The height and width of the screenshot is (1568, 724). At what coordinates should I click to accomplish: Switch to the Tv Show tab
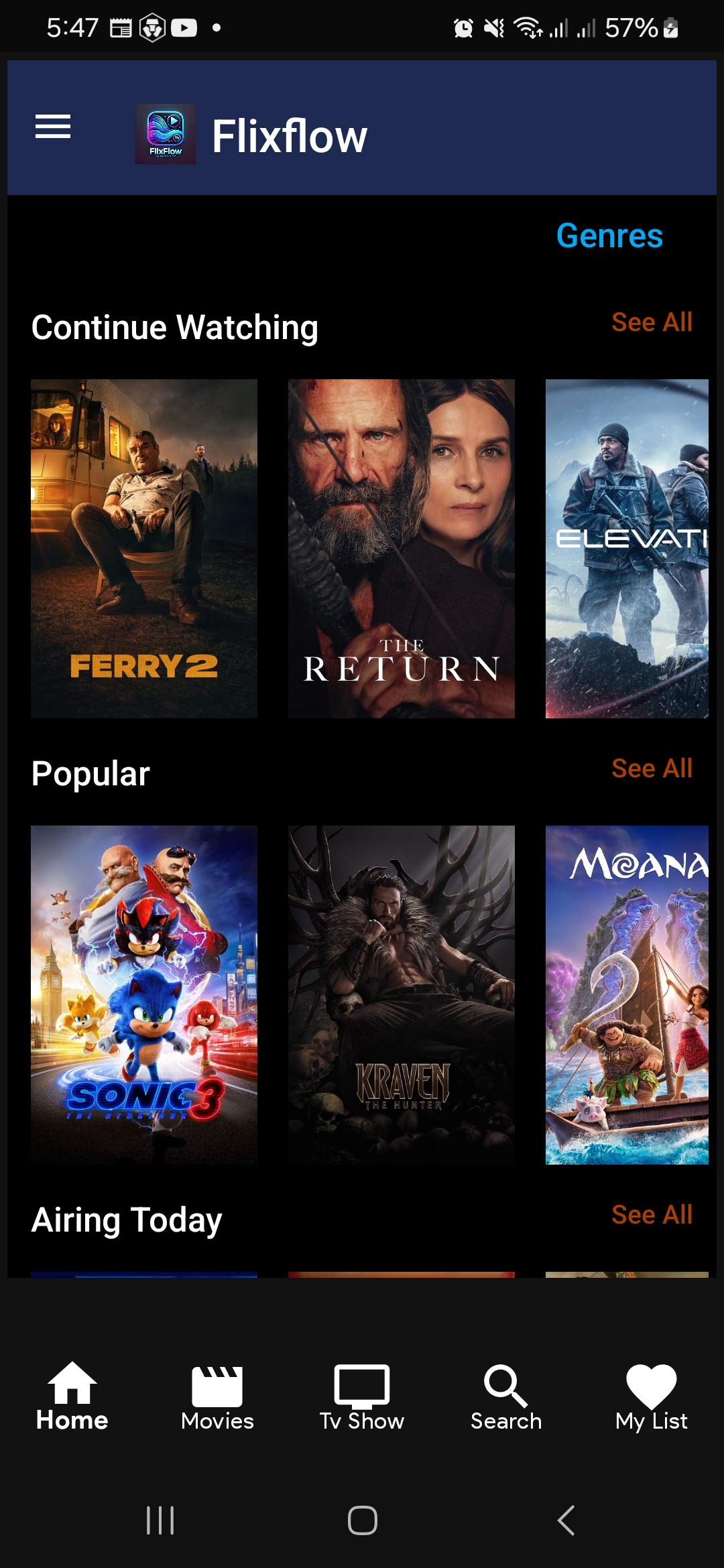click(362, 1397)
